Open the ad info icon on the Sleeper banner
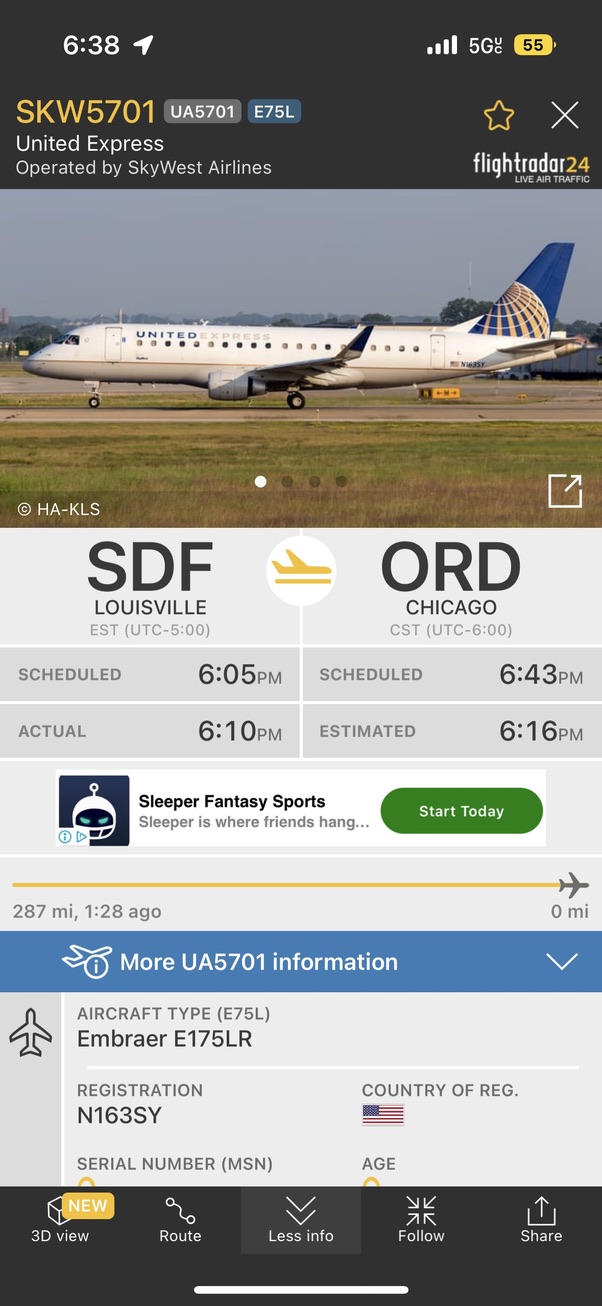The width and height of the screenshot is (602, 1306). tap(66, 836)
